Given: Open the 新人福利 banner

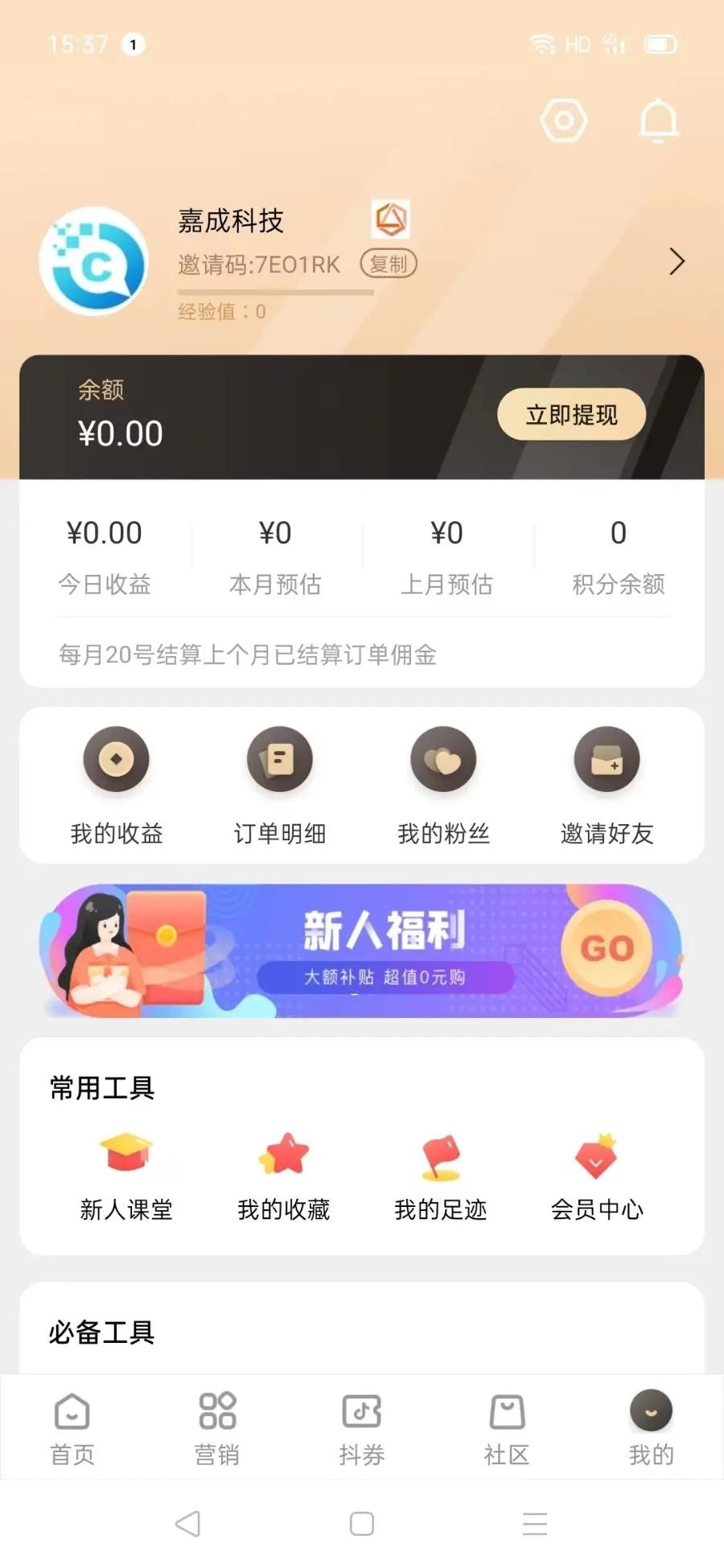Looking at the screenshot, I should pyautogui.click(x=362, y=950).
